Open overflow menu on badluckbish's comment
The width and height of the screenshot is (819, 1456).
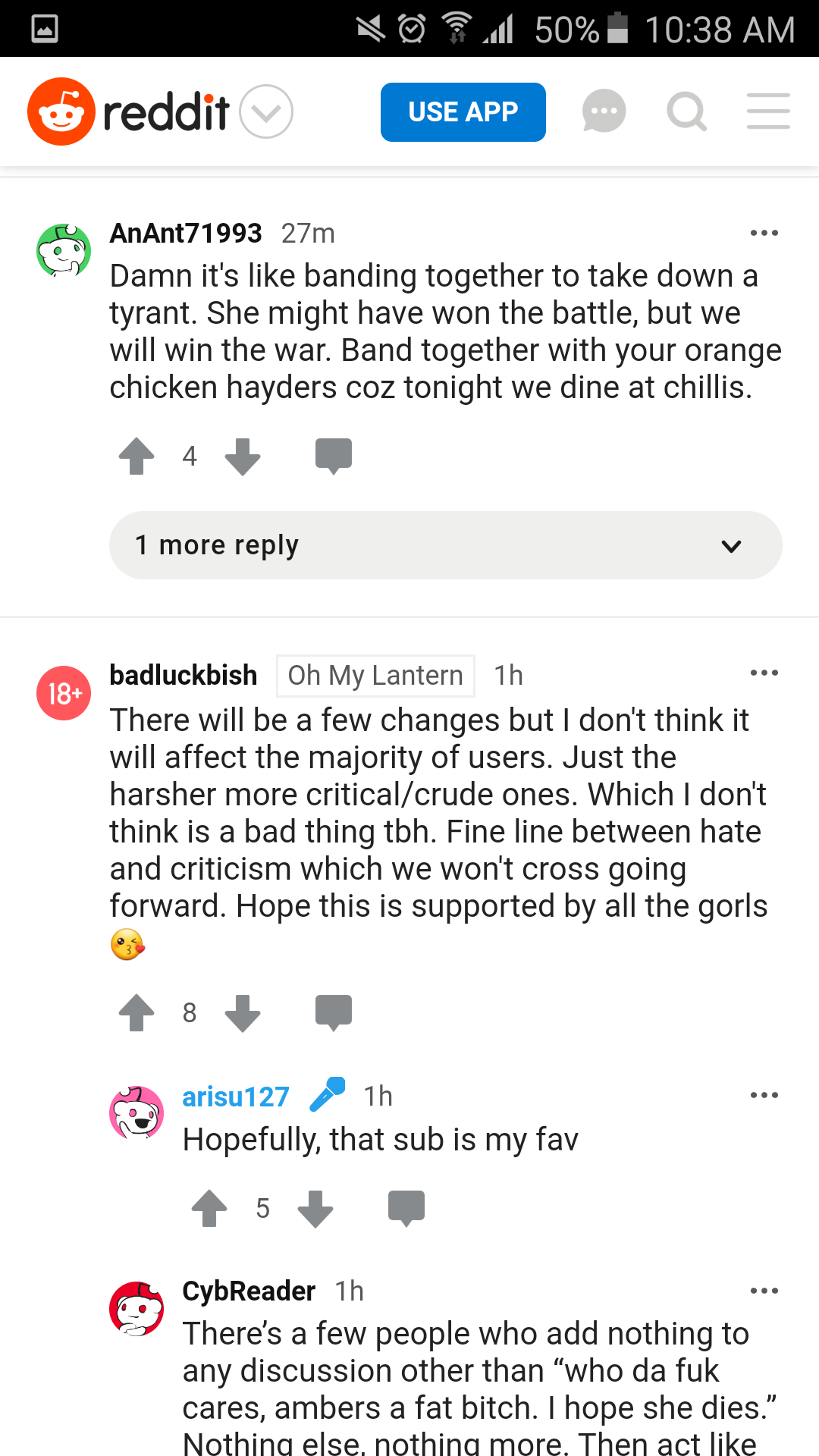(x=764, y=673)
